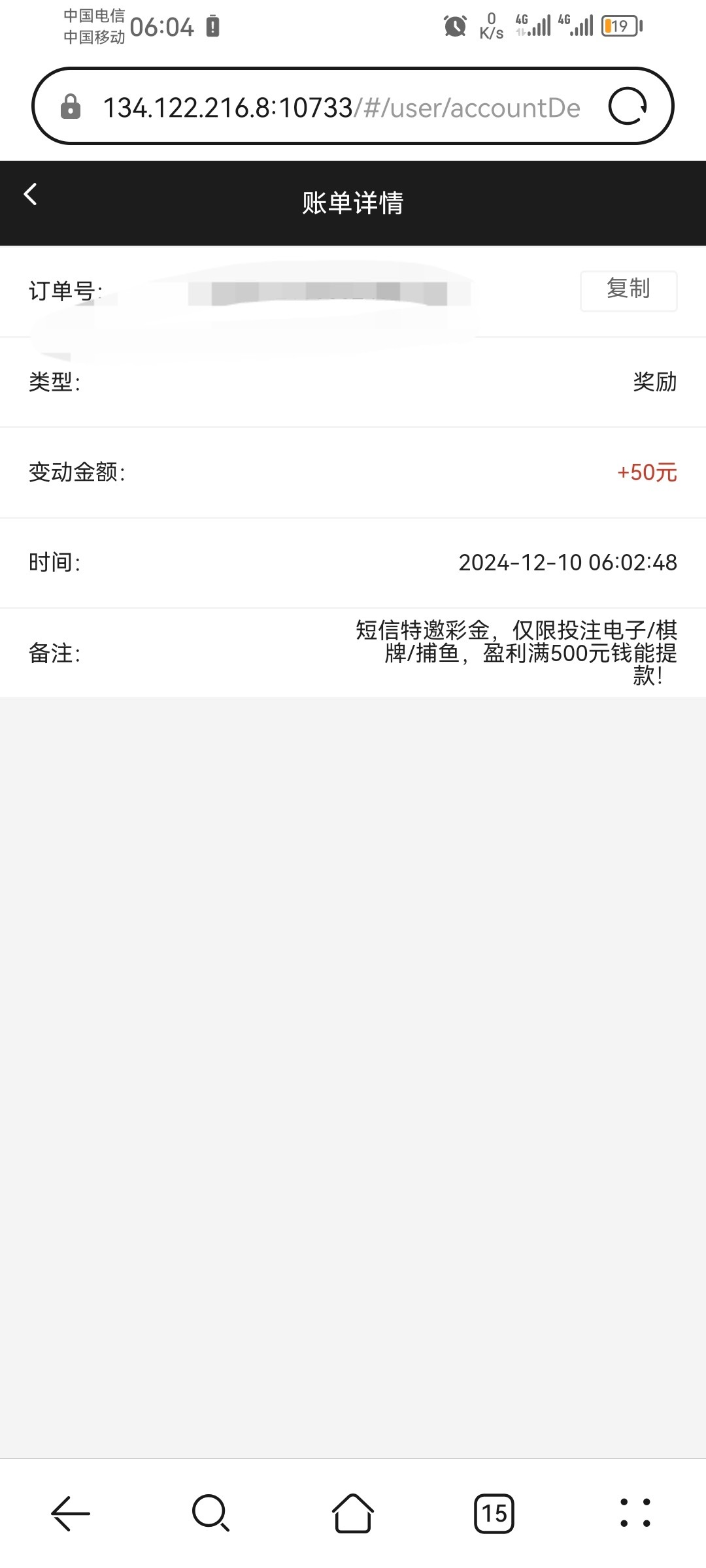Copy the order number with 复制
706x1568 pixels.
point(628,290)
